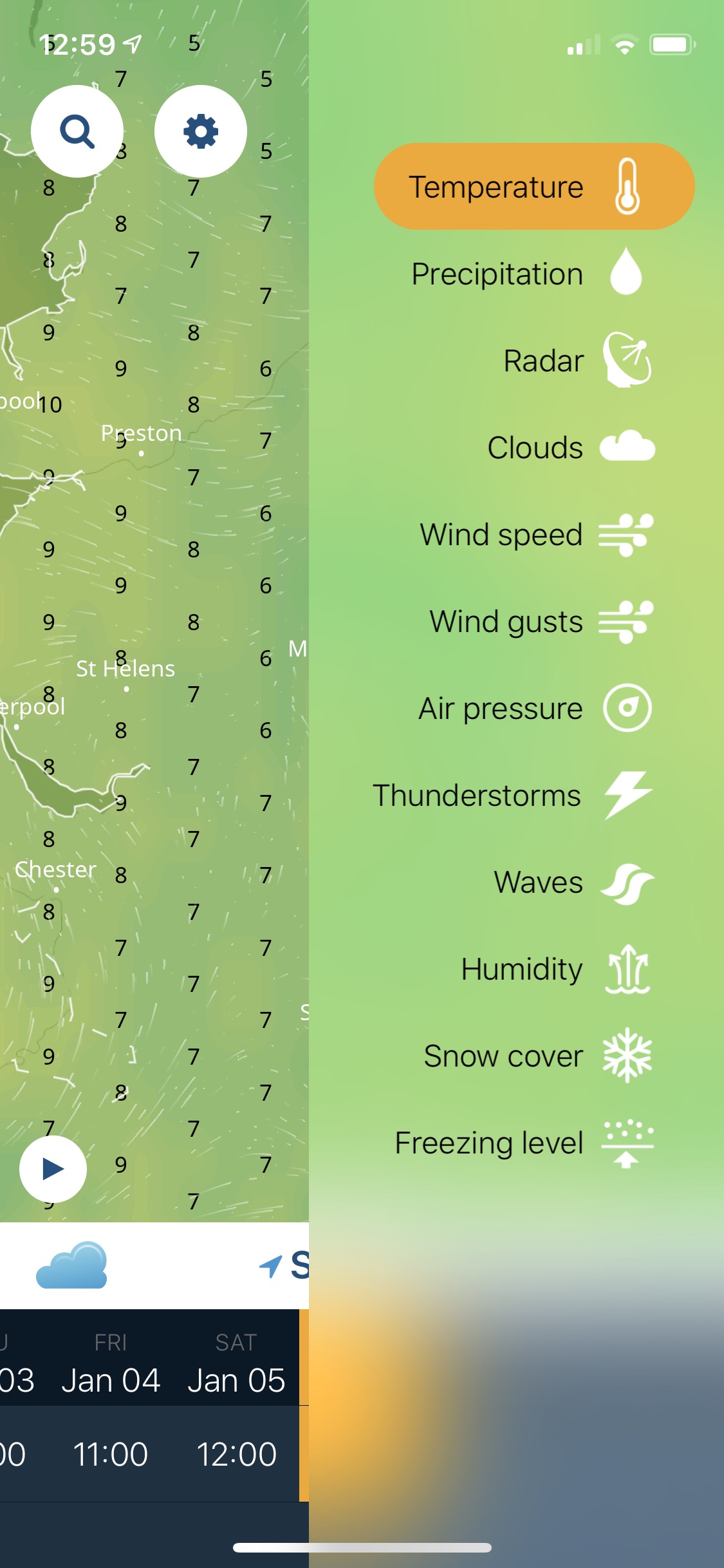
Task: Play the weather map animation
Action: pyautogui.click(x=53, y=1169)
